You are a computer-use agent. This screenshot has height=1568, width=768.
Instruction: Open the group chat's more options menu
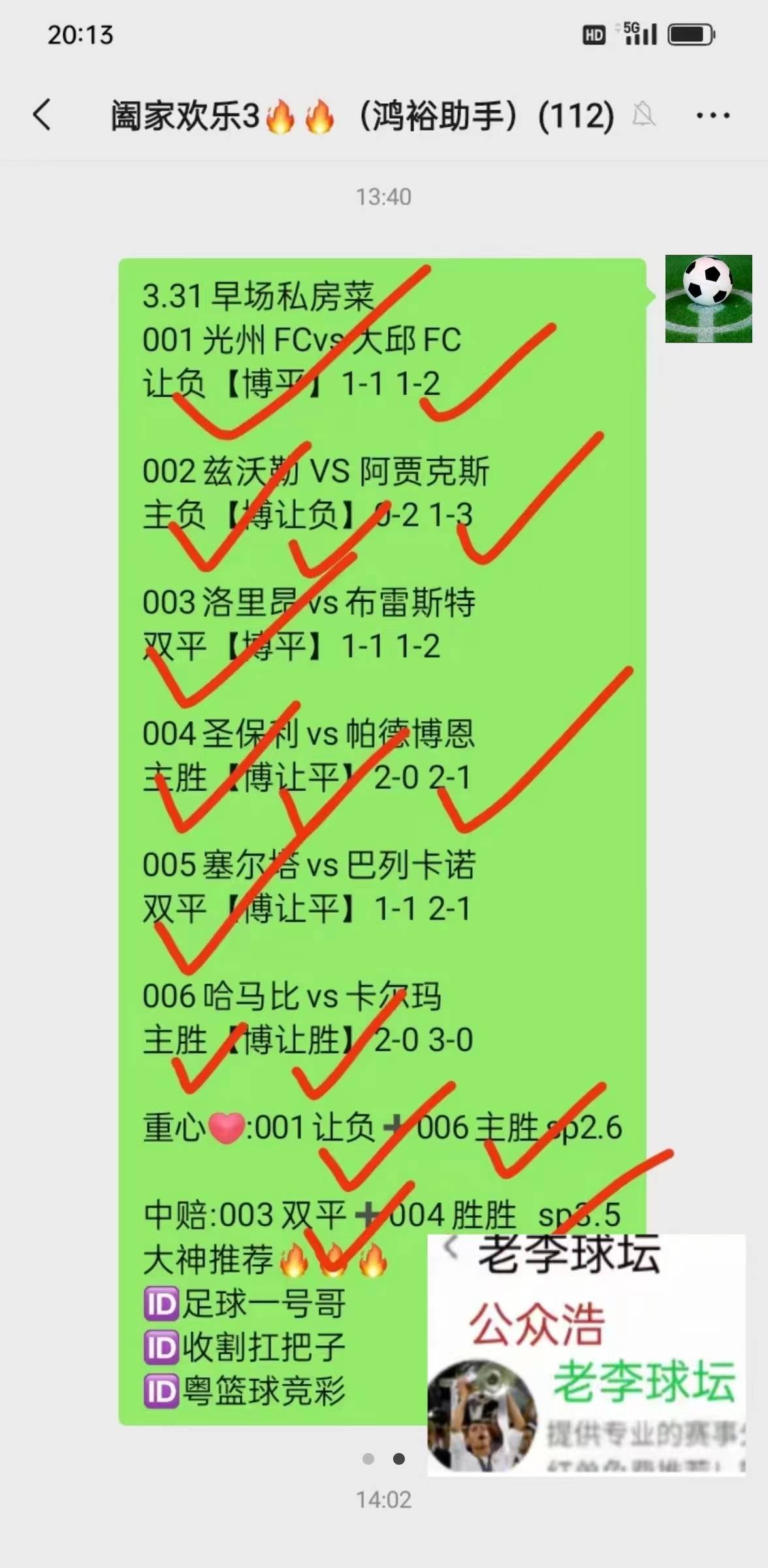[x=712, y=116]
